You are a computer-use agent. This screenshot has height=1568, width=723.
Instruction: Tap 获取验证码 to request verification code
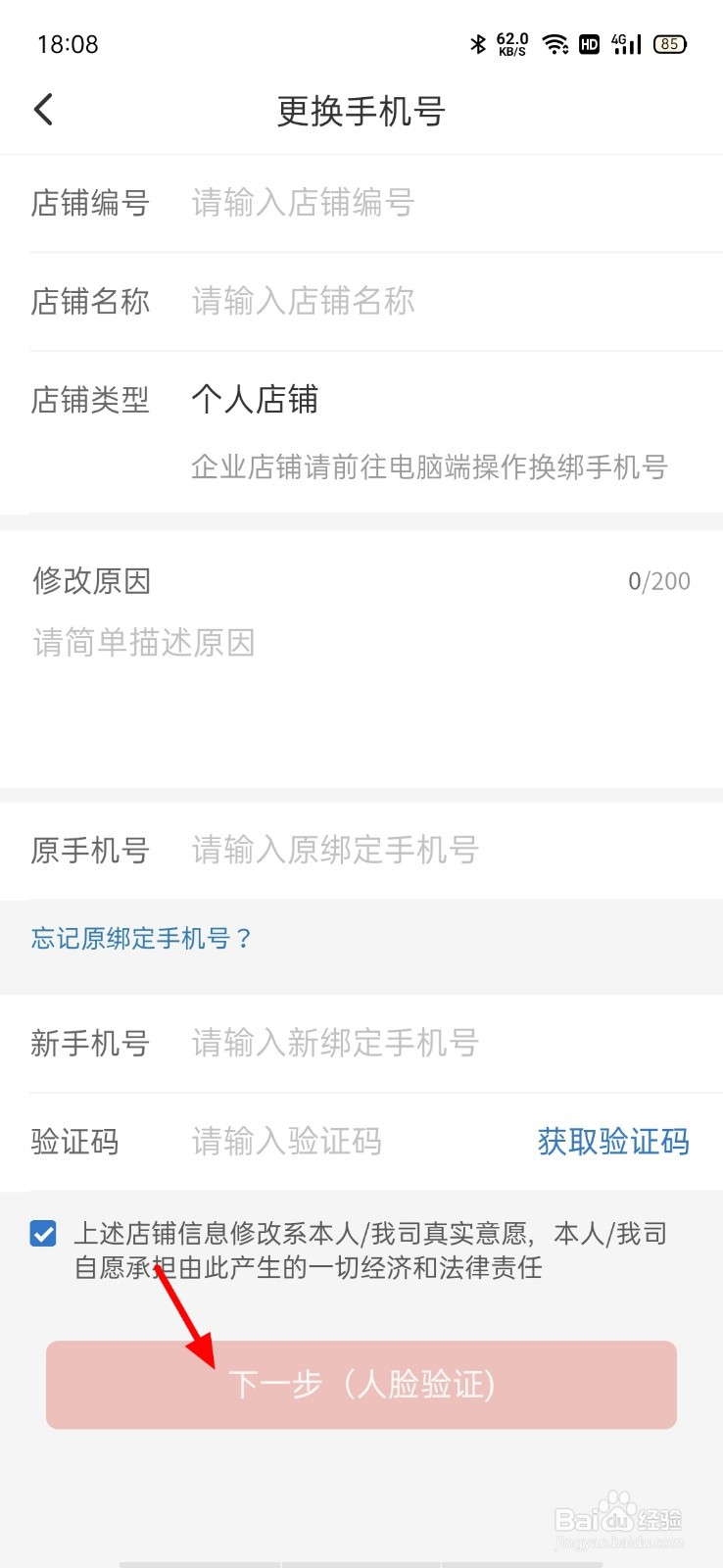[x=611, y=1142]
